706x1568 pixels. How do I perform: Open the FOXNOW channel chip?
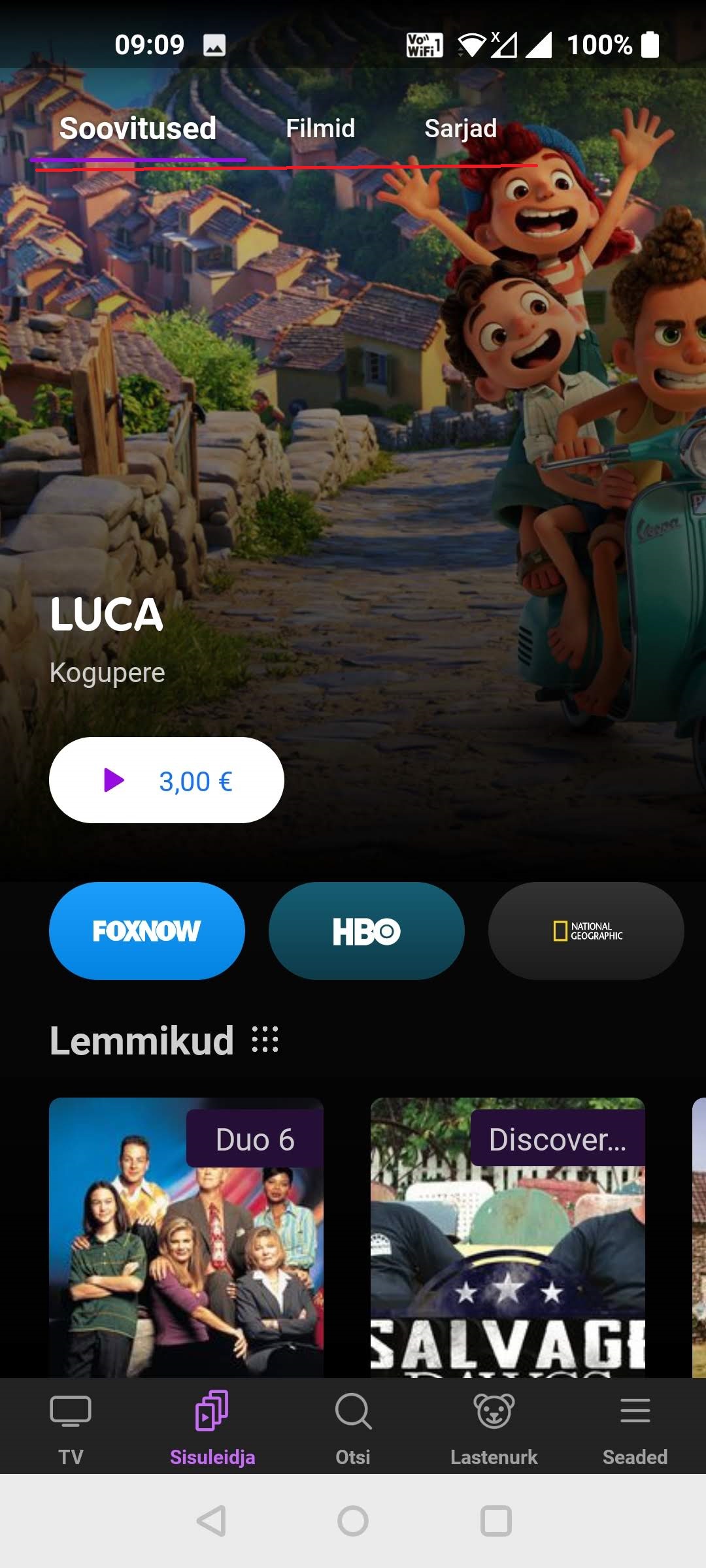(x=147, y=931)
